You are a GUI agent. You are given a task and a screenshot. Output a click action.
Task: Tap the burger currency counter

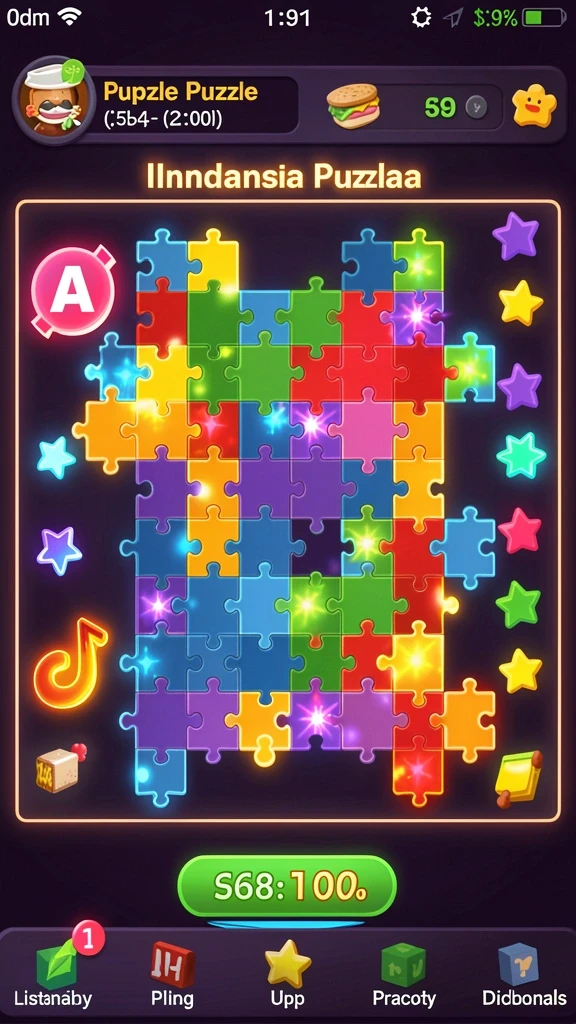(x=413, y=106)
